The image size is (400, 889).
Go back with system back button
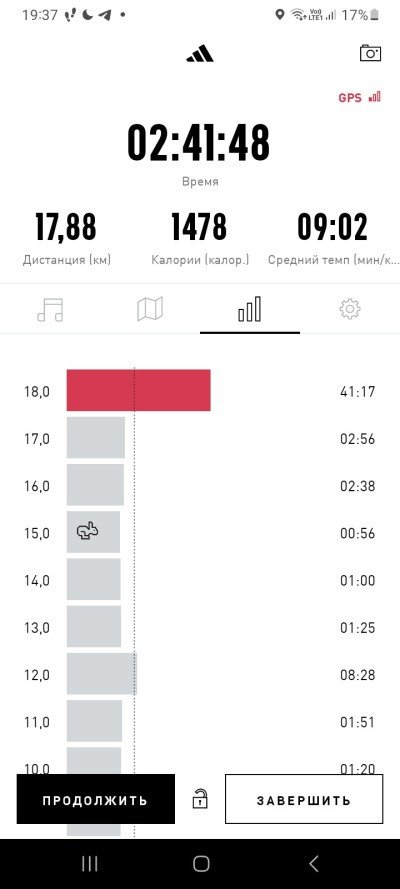(x=313, y=863)
